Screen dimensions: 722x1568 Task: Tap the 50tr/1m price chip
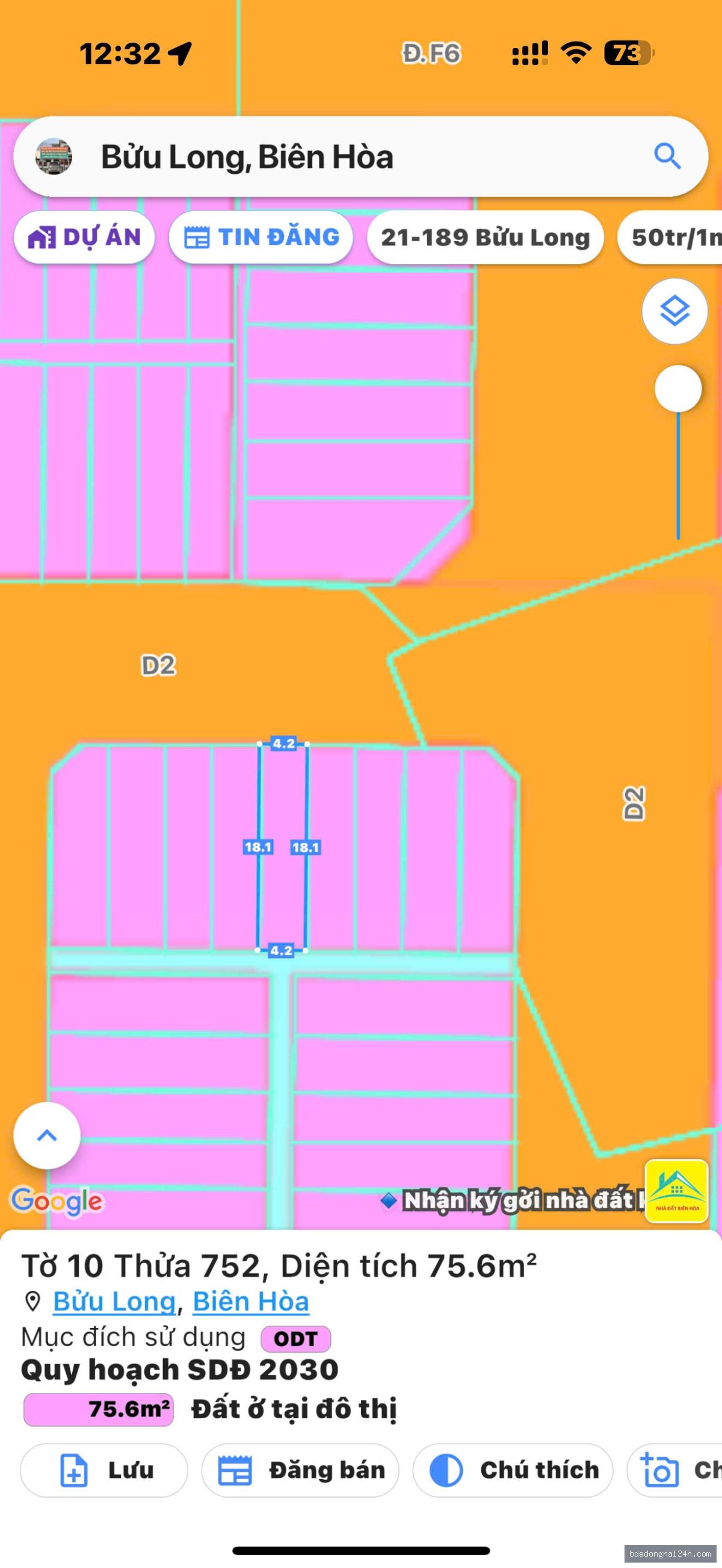(x=670, y=238)
